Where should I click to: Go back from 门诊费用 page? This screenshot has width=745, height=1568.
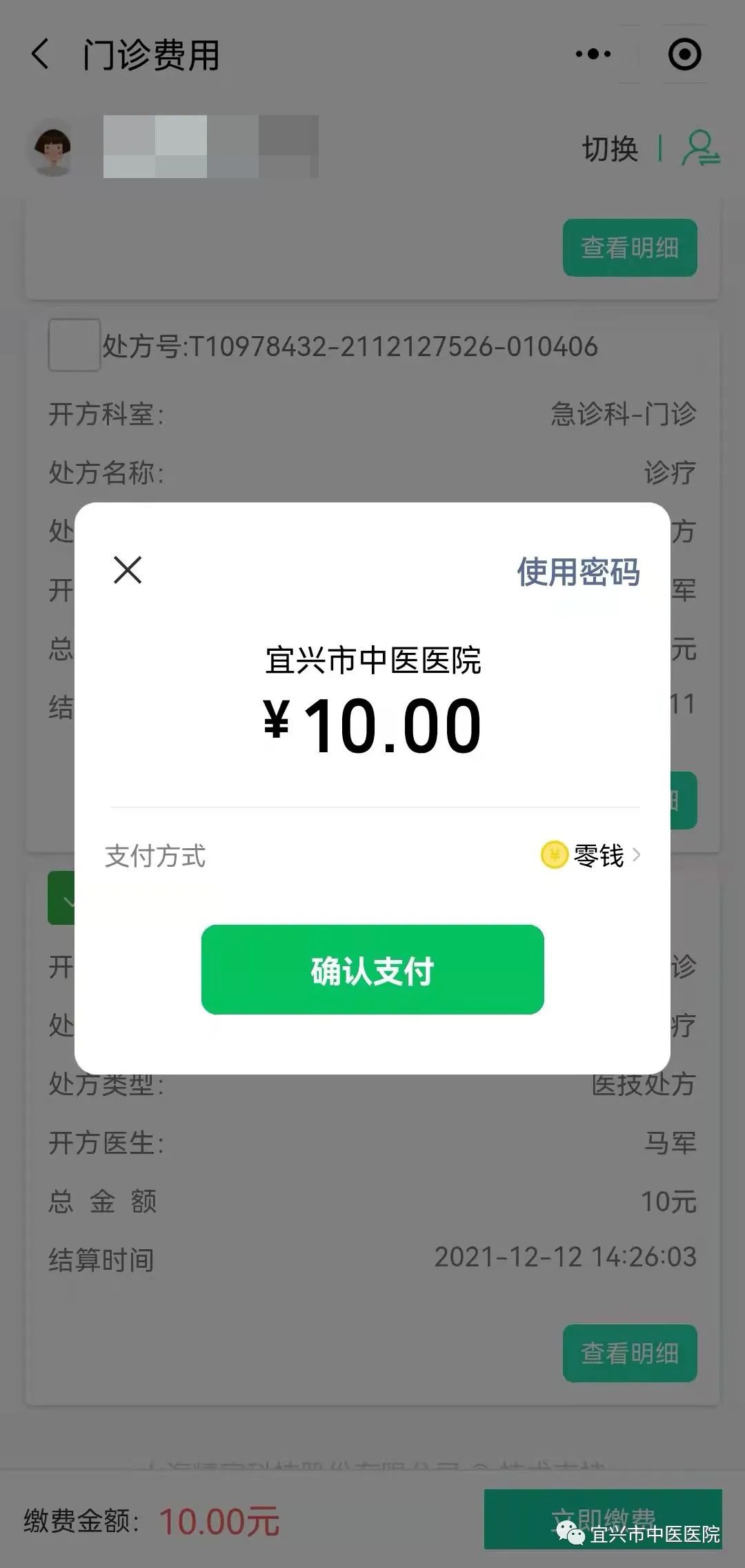pyautogui.click(x=41, y=54)
